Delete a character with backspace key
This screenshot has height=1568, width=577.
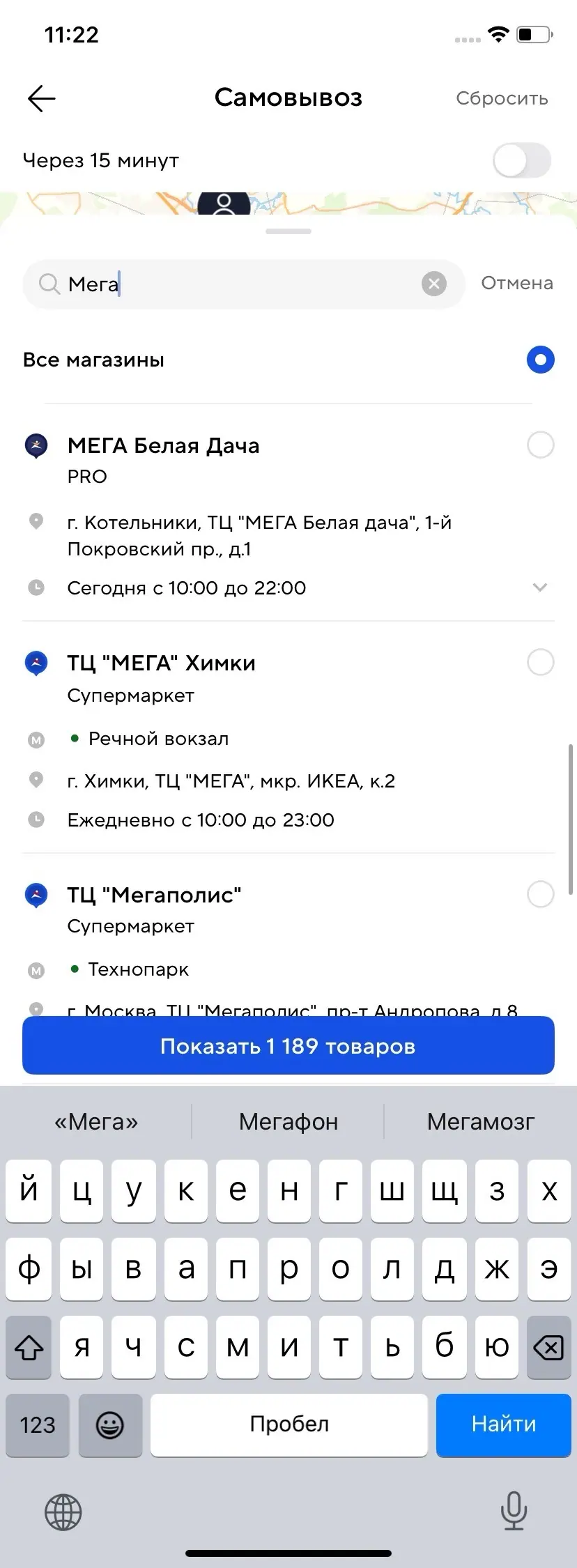pyautogui.click(x=548, y=1347)
